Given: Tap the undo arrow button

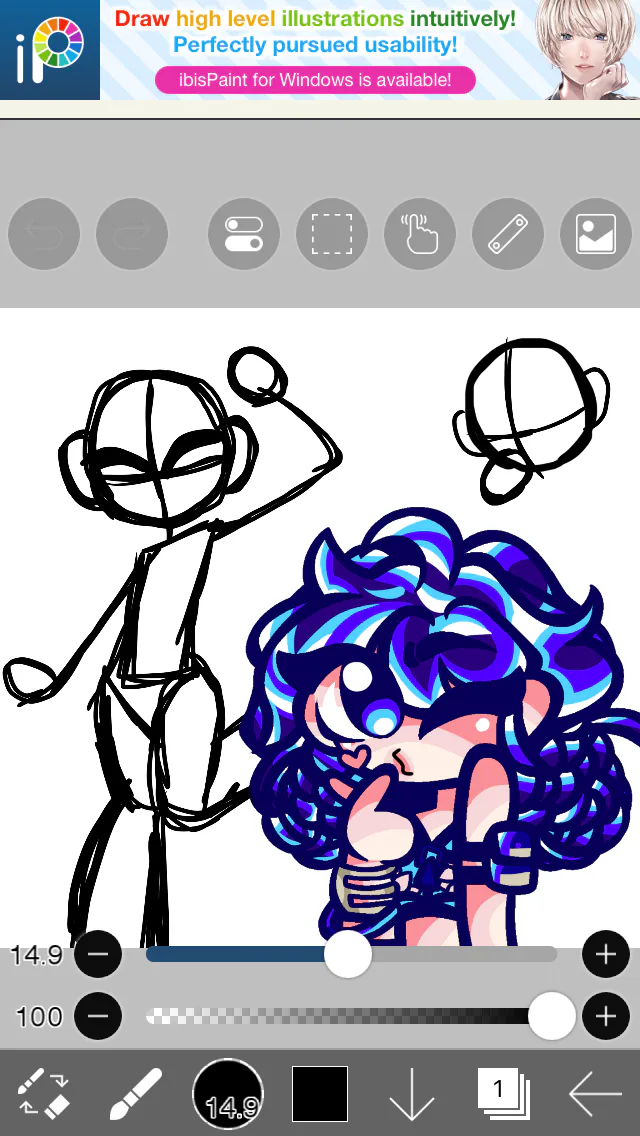Looking at the screenshot, I should (43, 234).
